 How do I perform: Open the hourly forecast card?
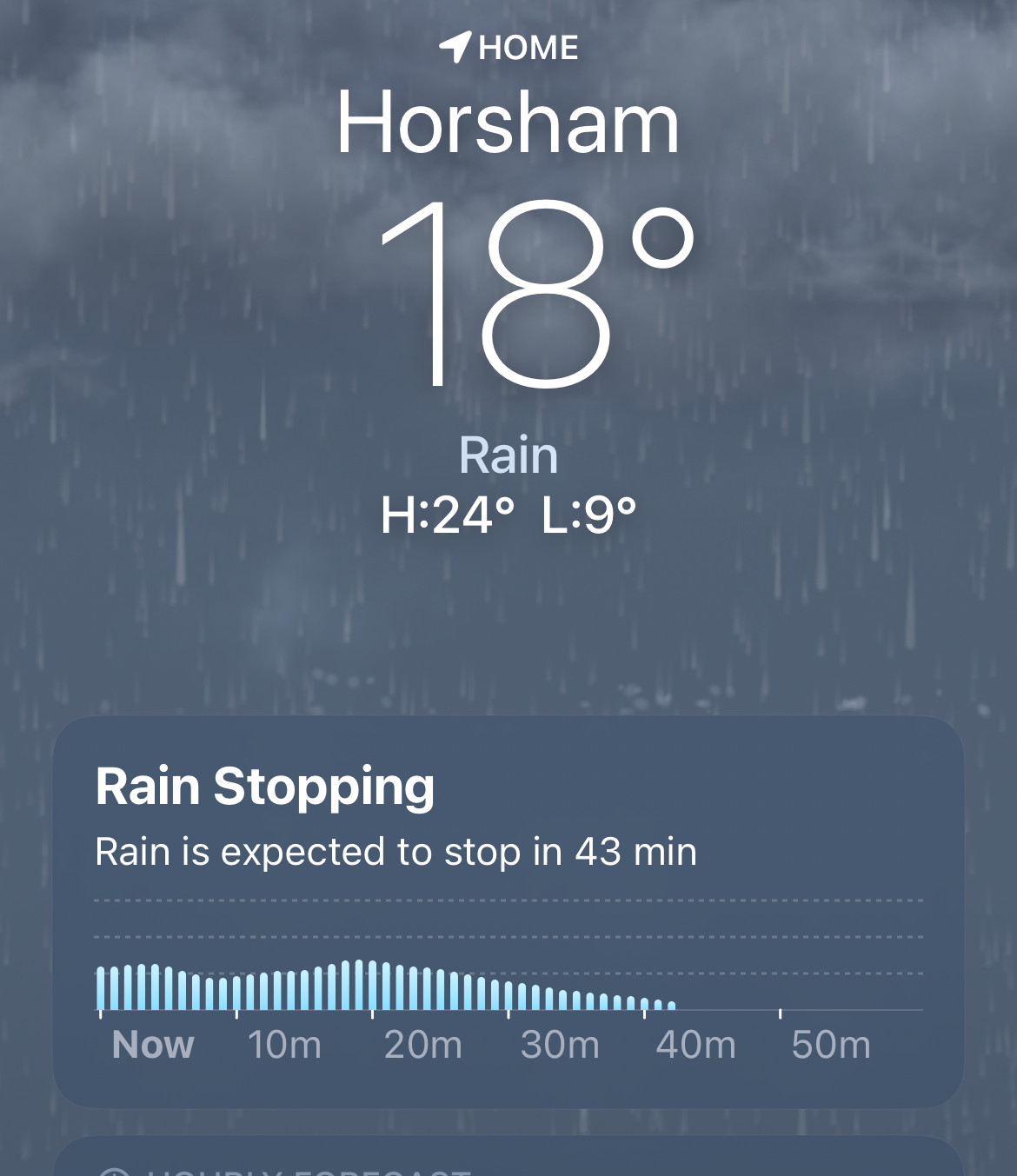(508, 1159)
